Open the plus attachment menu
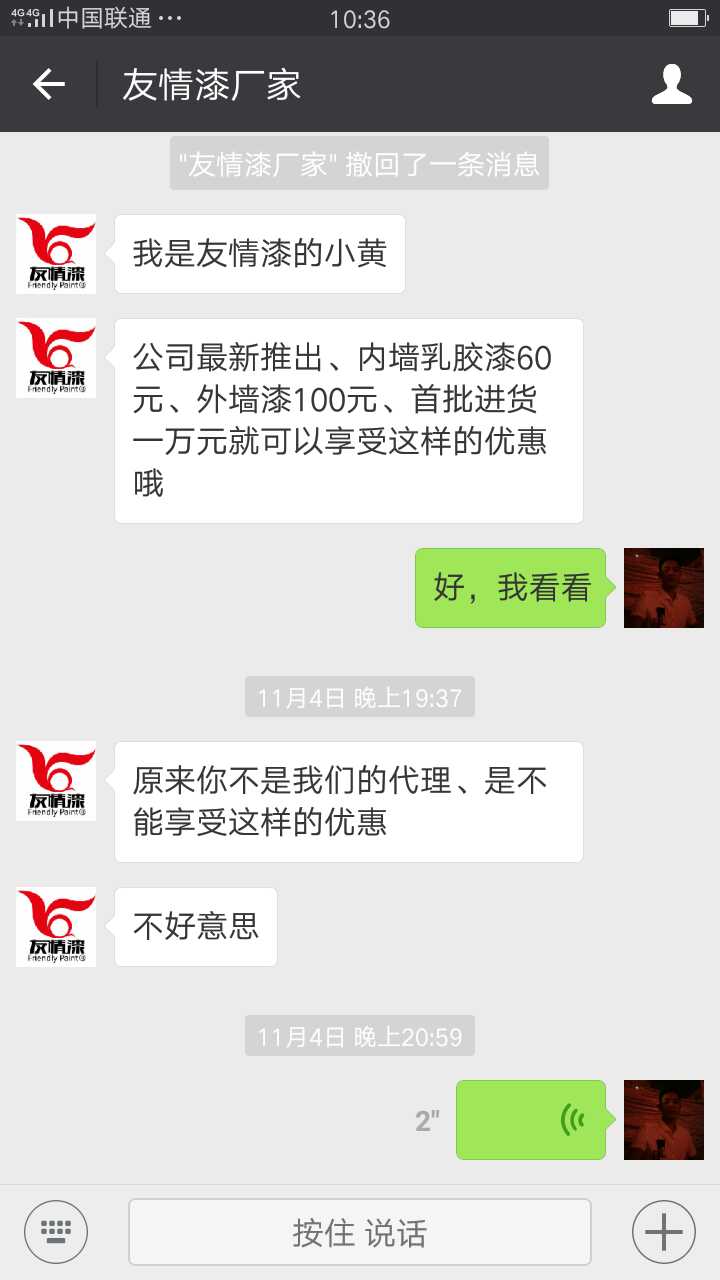This screenshot has height=1280, width=720. (x=664, y=1232)
